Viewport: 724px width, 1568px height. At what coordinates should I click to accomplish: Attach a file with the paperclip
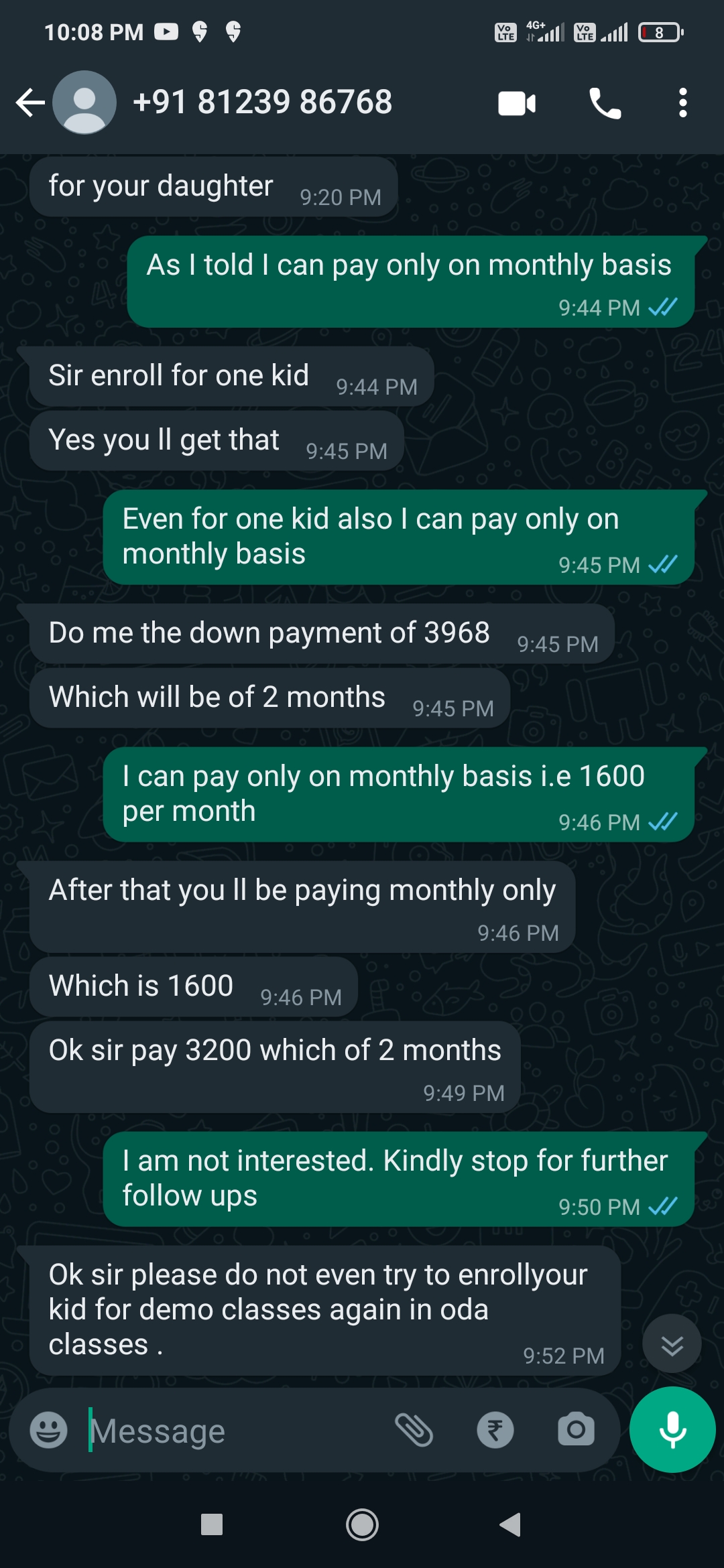(x=414, y=1430)
